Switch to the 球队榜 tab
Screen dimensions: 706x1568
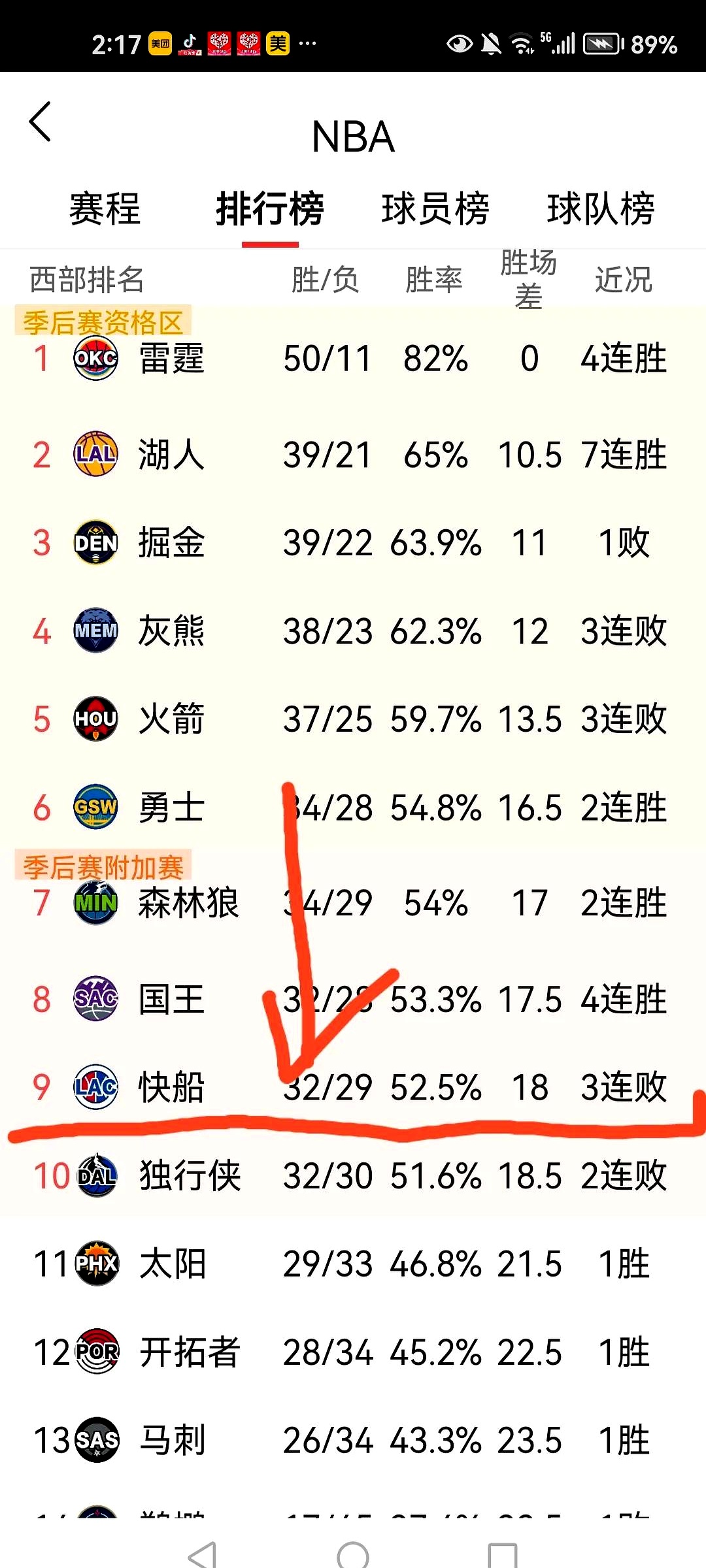pos(601,209)
